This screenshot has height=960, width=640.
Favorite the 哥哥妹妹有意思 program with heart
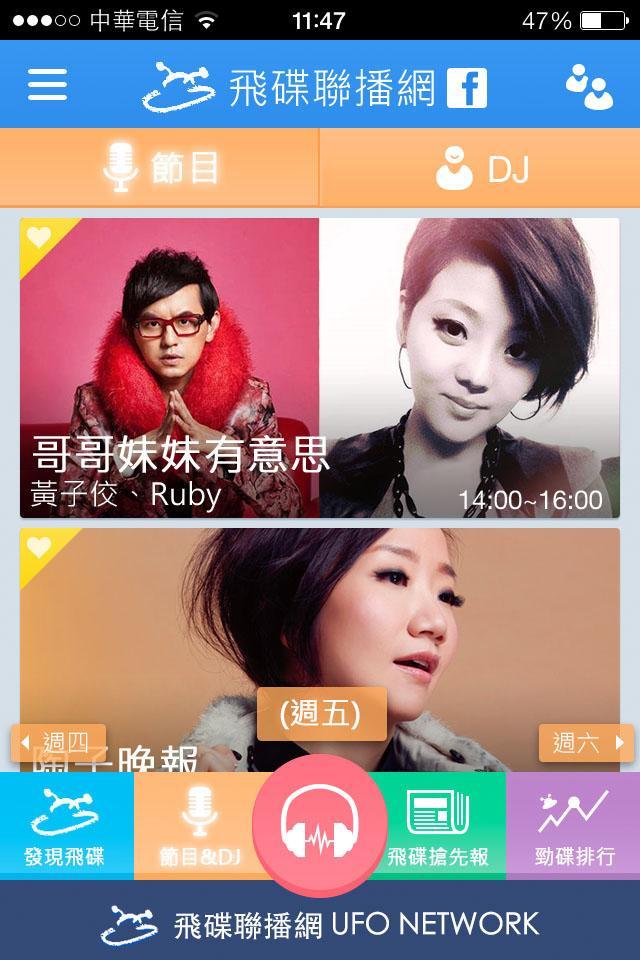(39, 237)
